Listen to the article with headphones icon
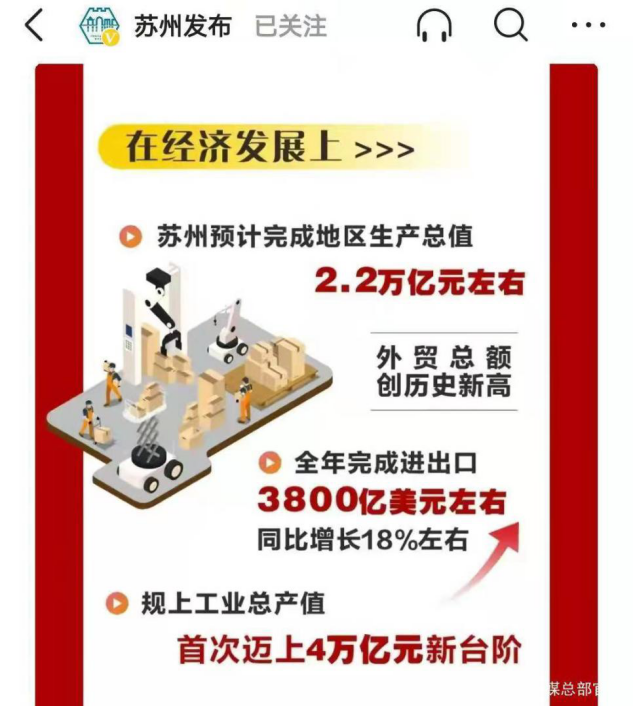 coord(434,27)
